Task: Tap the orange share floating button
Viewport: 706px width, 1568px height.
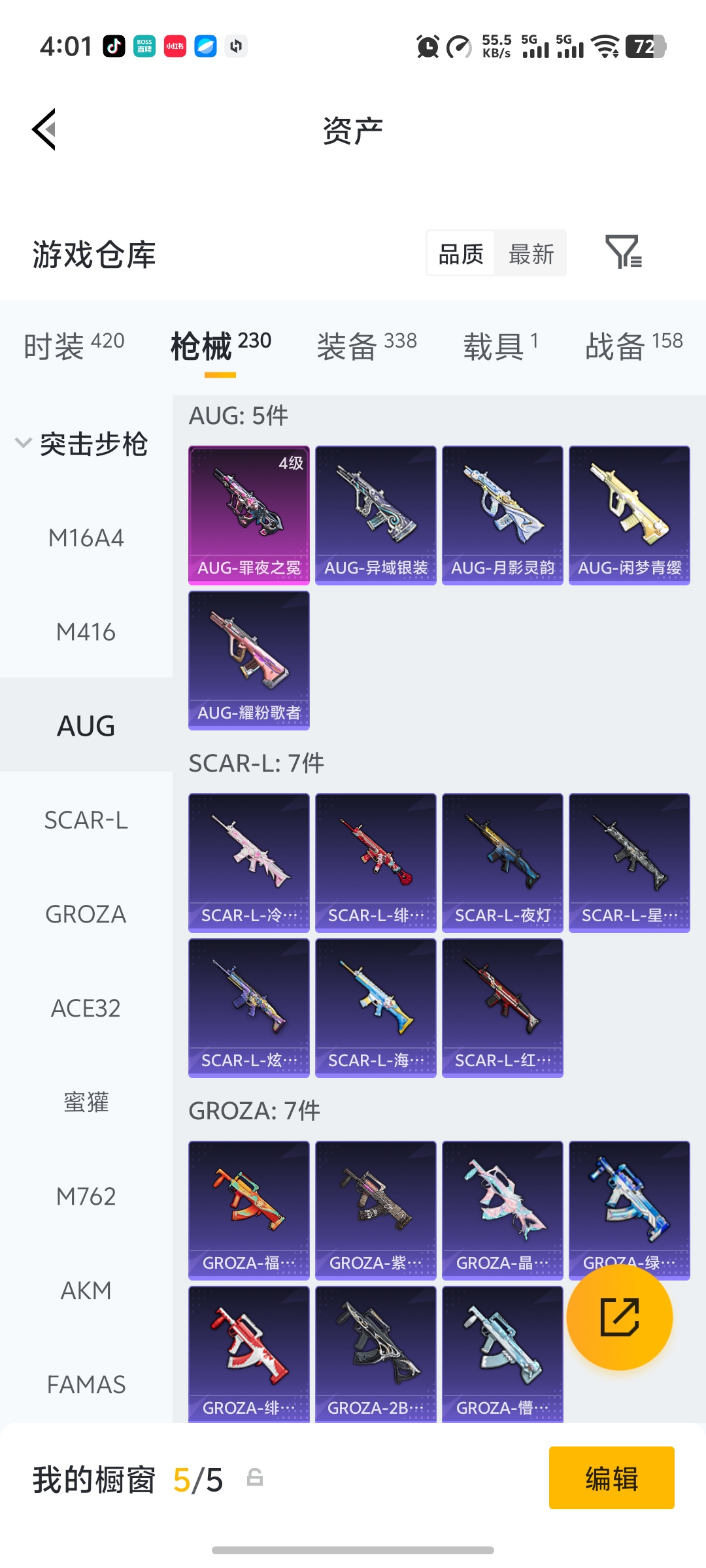Action: [619, 1317]
